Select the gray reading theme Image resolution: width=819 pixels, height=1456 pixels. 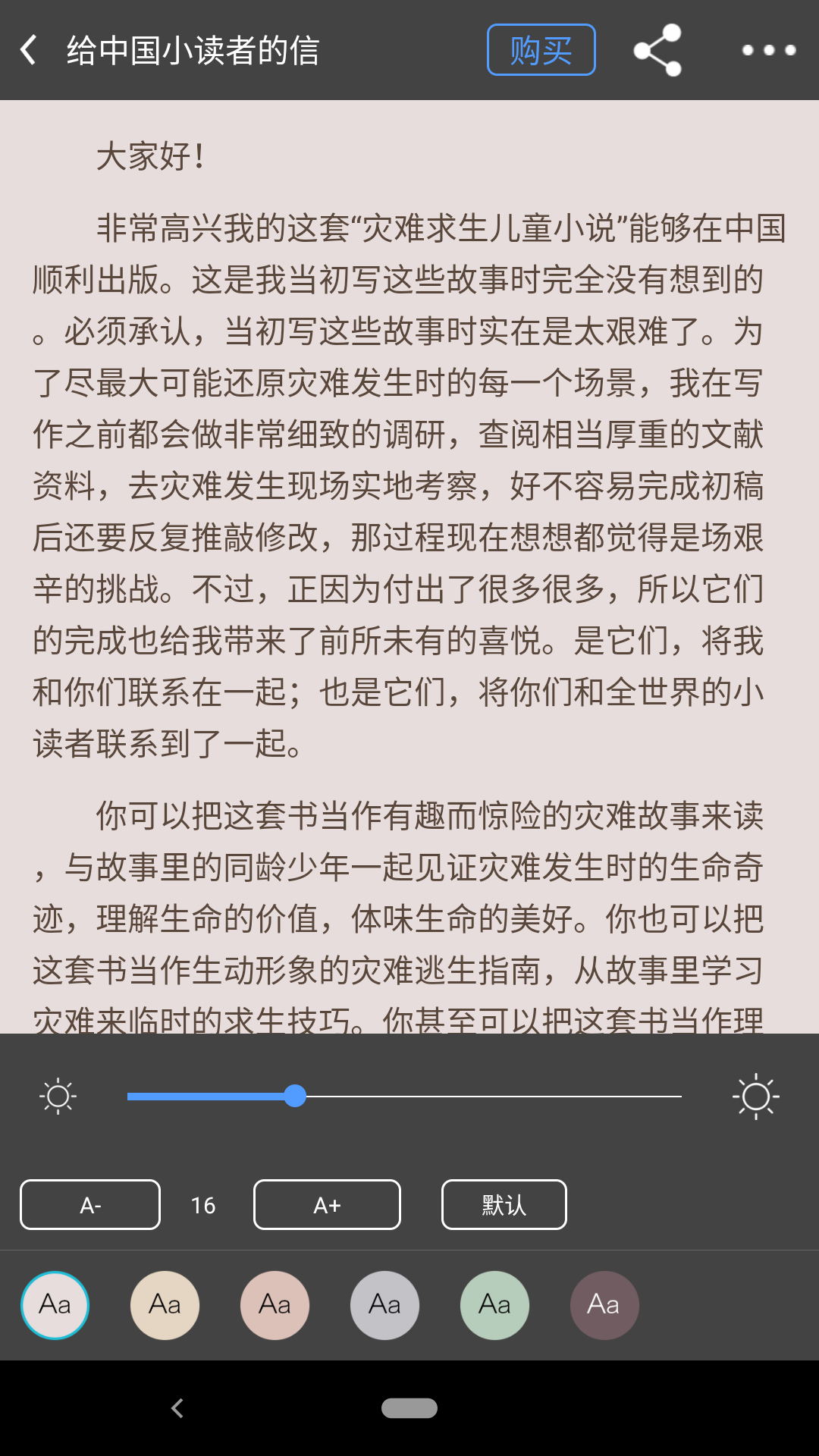[384, 1305]
